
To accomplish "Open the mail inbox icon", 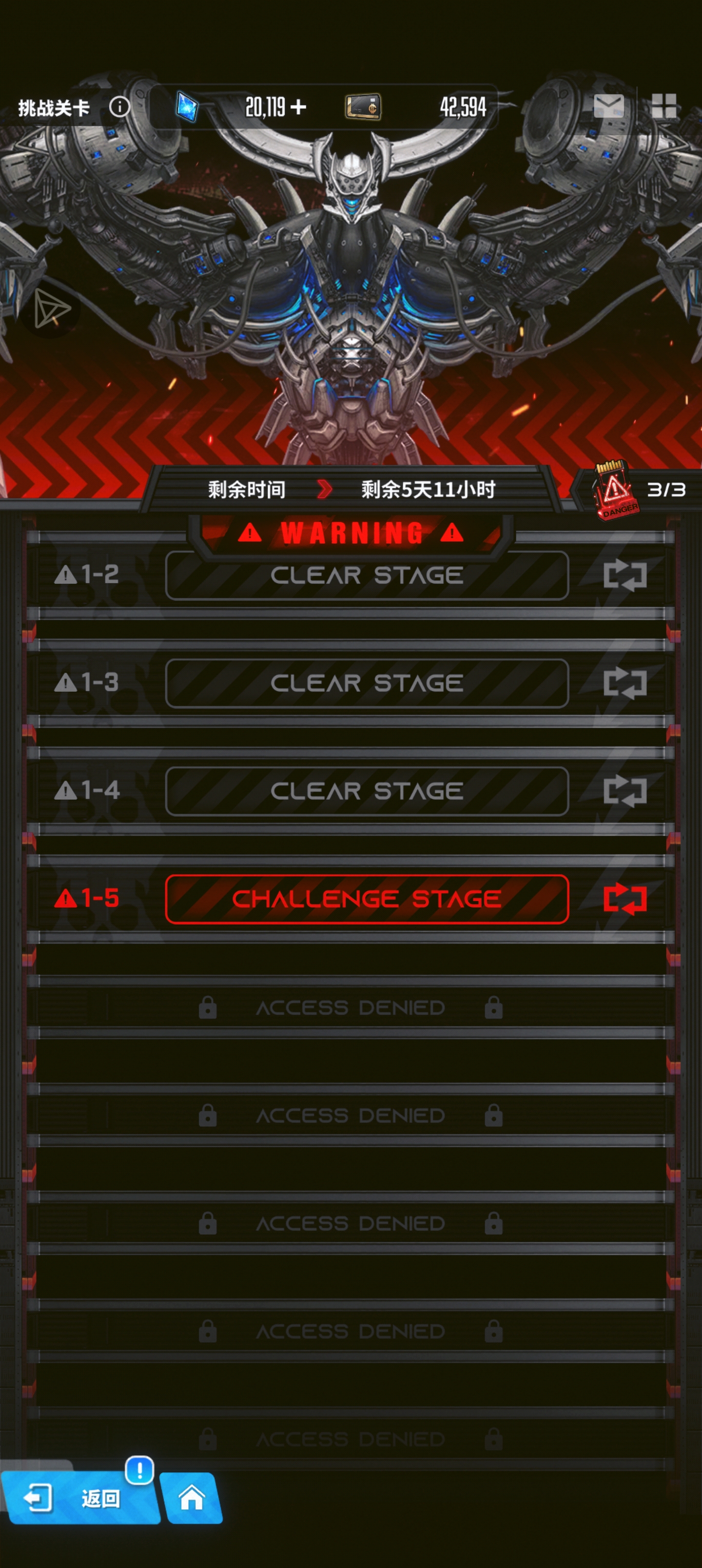I will point(608,106).
